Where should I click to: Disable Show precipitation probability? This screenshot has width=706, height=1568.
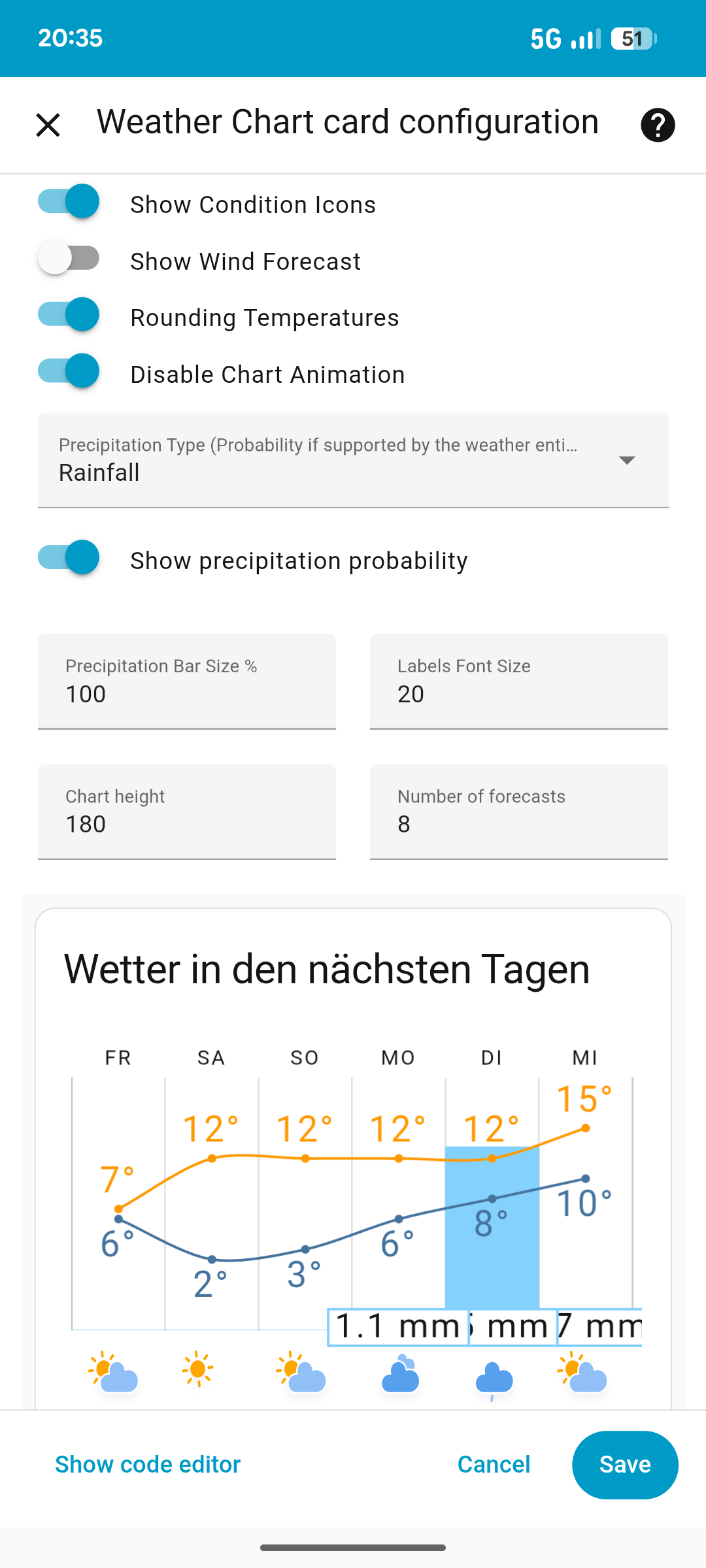point(69,557)
